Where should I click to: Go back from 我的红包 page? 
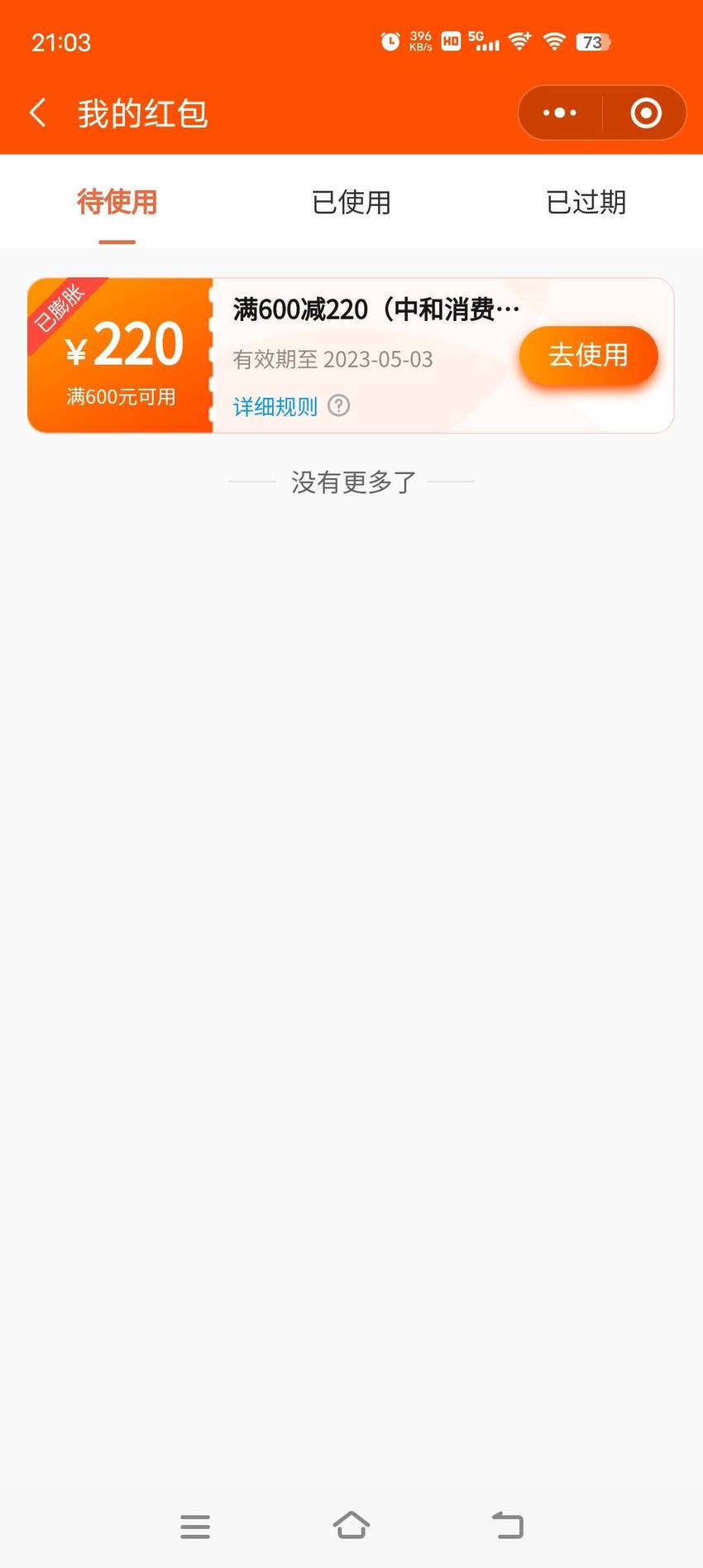pyautogui.click(x=38, y=113)
